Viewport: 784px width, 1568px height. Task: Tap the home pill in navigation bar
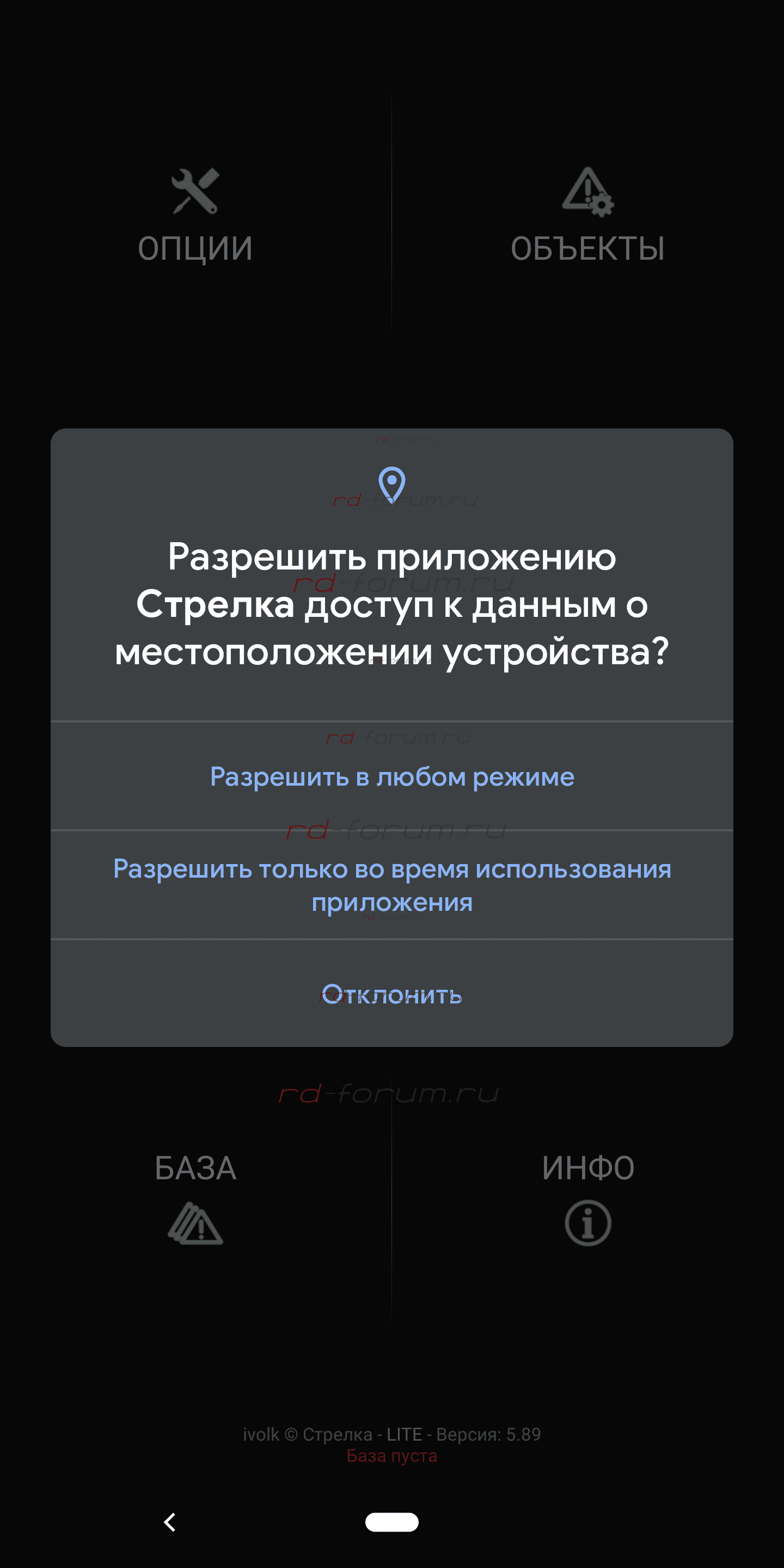[x=392, y=1522]
